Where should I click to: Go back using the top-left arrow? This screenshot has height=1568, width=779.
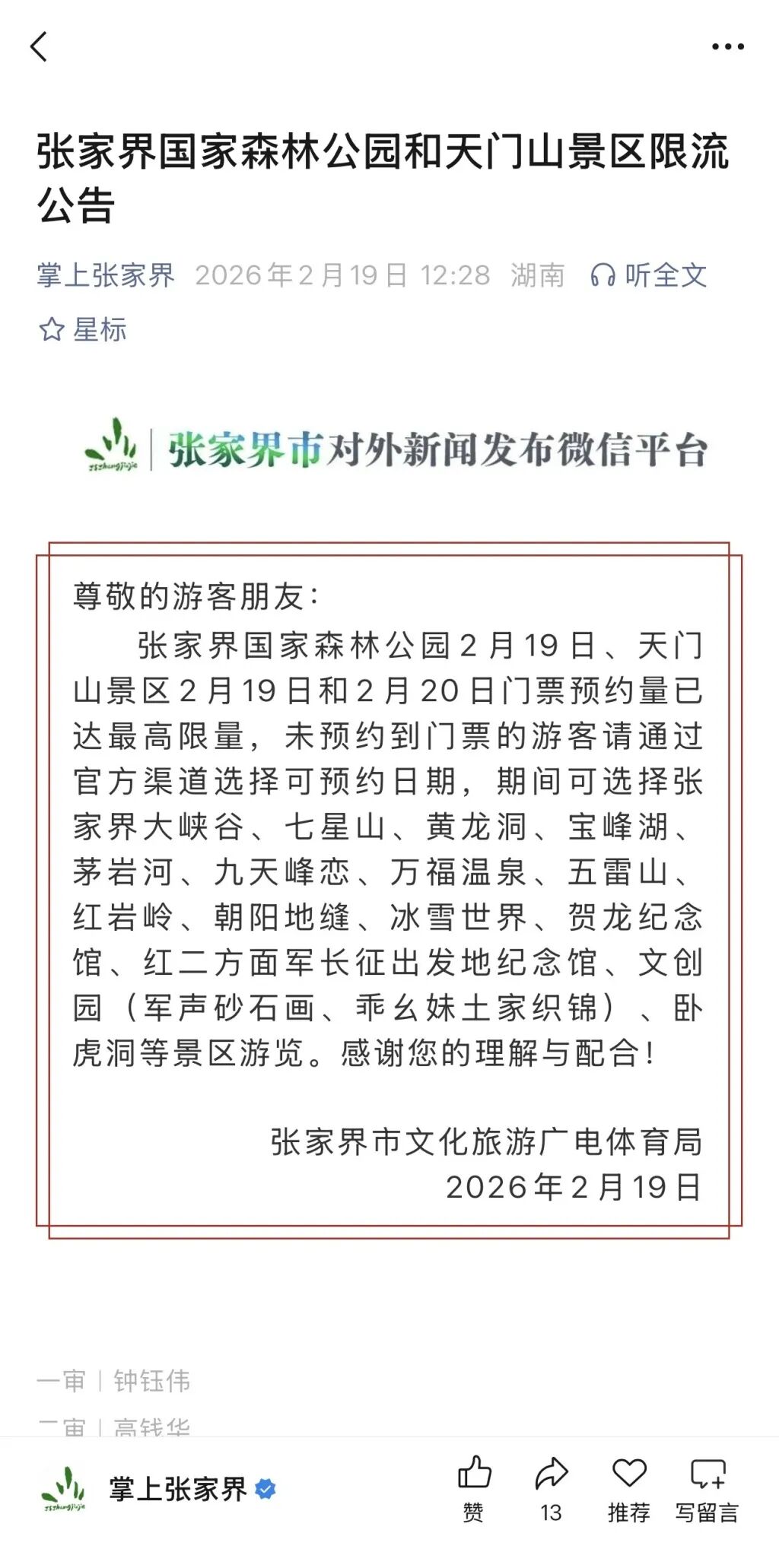pyautogui.click(x=39, y=47)
